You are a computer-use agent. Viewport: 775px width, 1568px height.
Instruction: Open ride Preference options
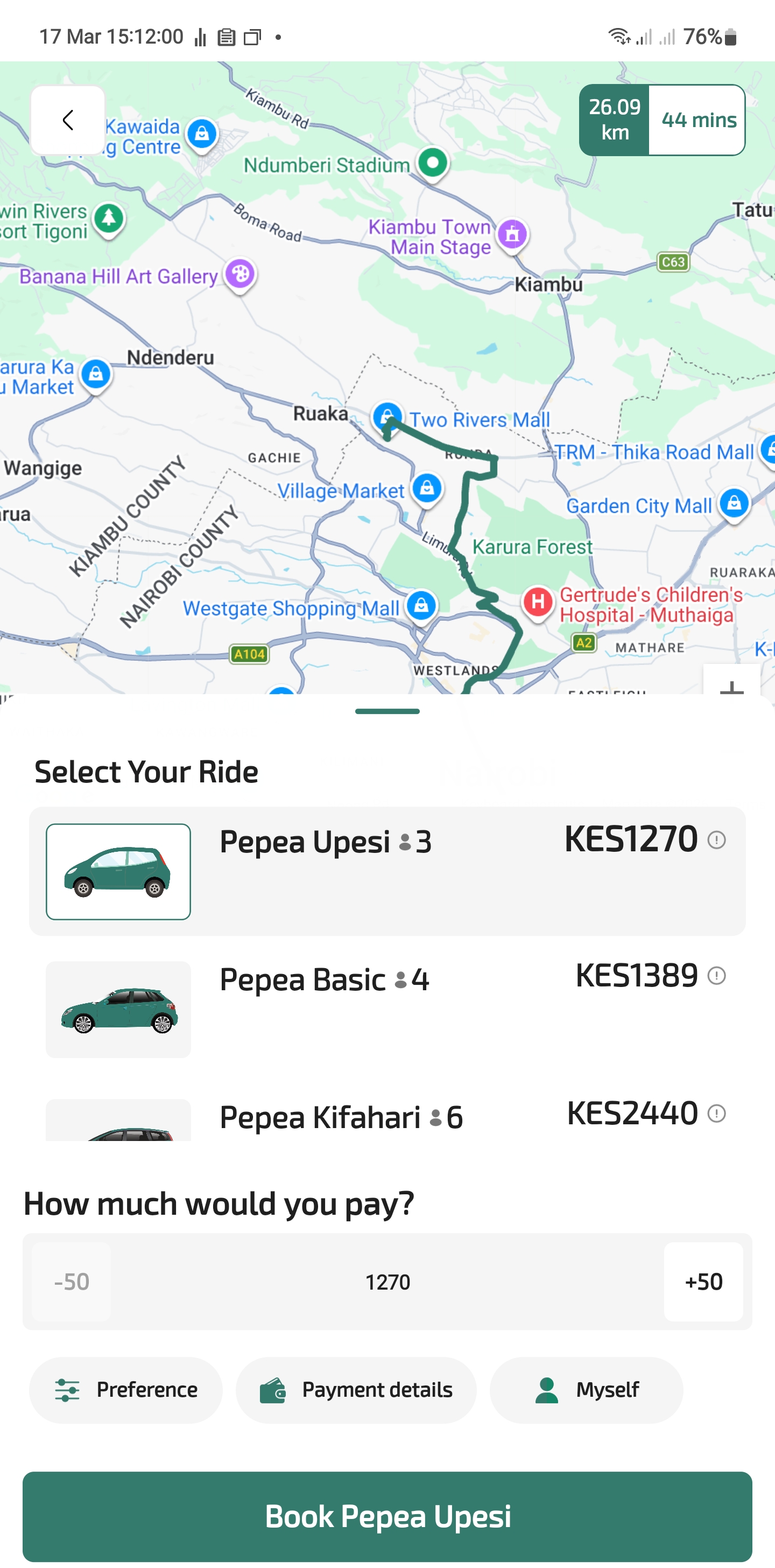pos(126,1390)
